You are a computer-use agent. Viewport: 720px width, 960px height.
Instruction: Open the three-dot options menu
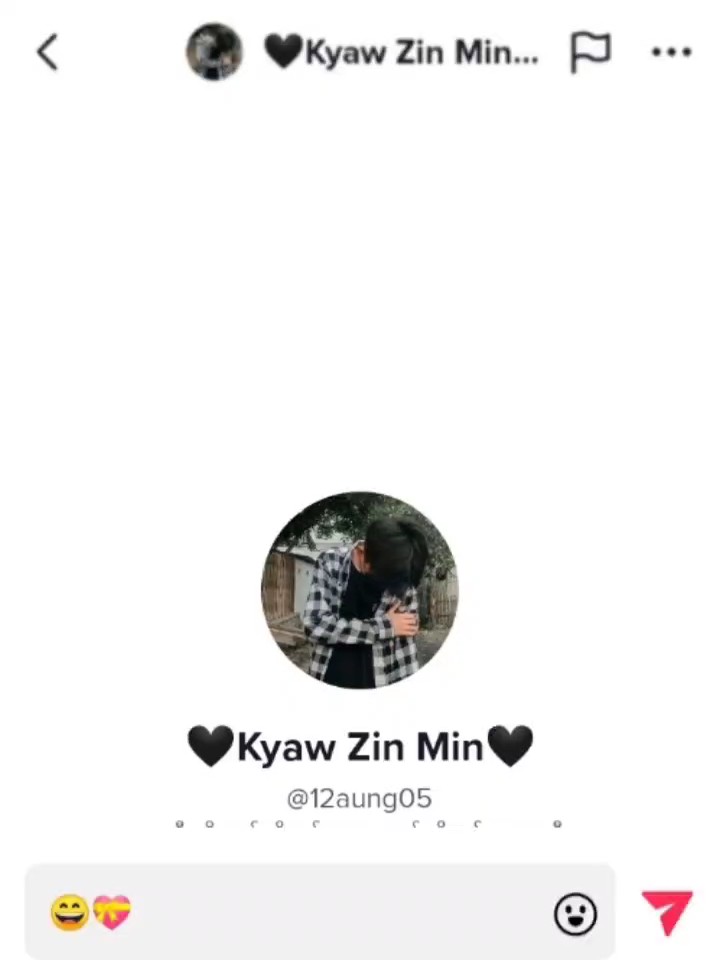[671, 52]
